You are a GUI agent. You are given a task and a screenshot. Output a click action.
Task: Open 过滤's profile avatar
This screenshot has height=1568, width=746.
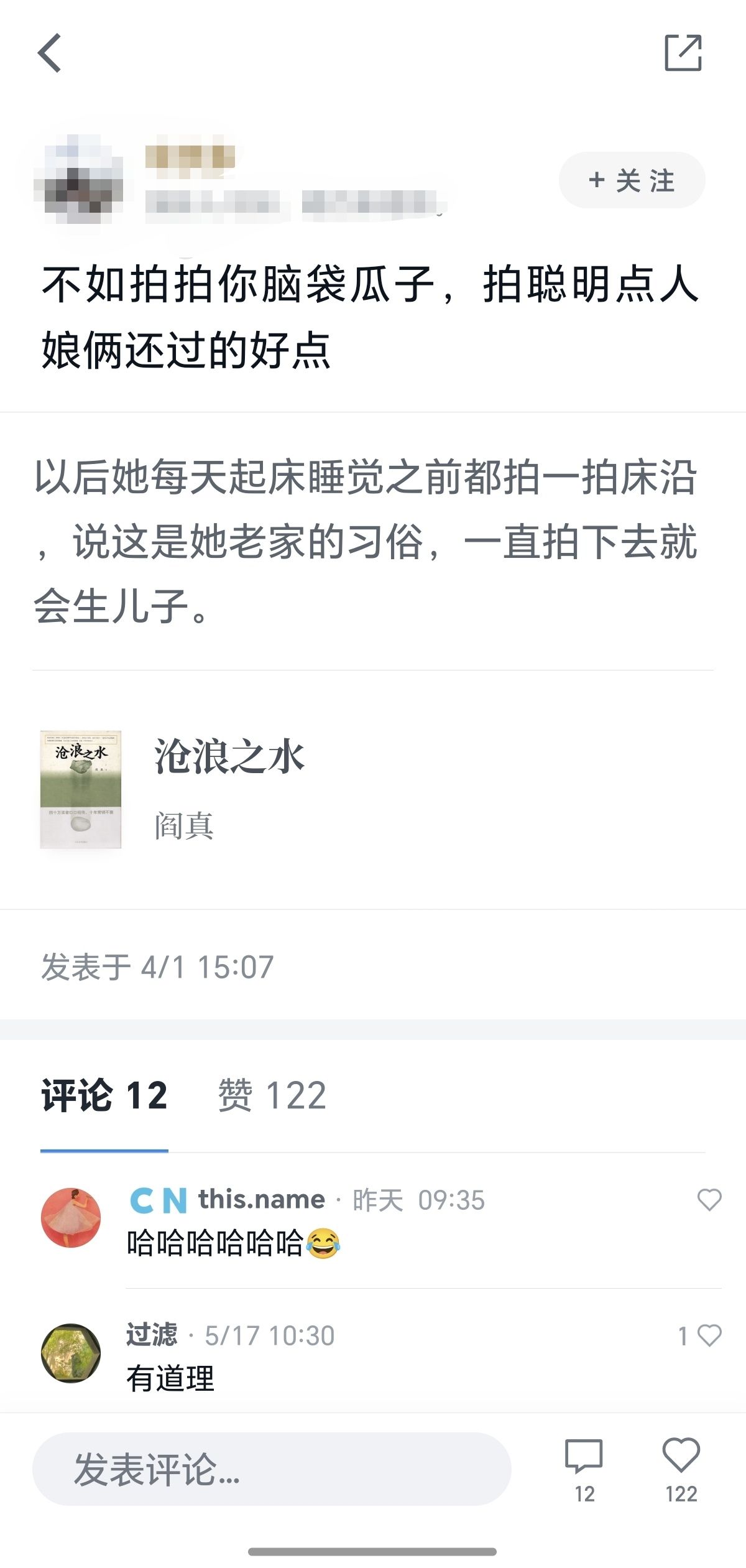click(70, 1353)
